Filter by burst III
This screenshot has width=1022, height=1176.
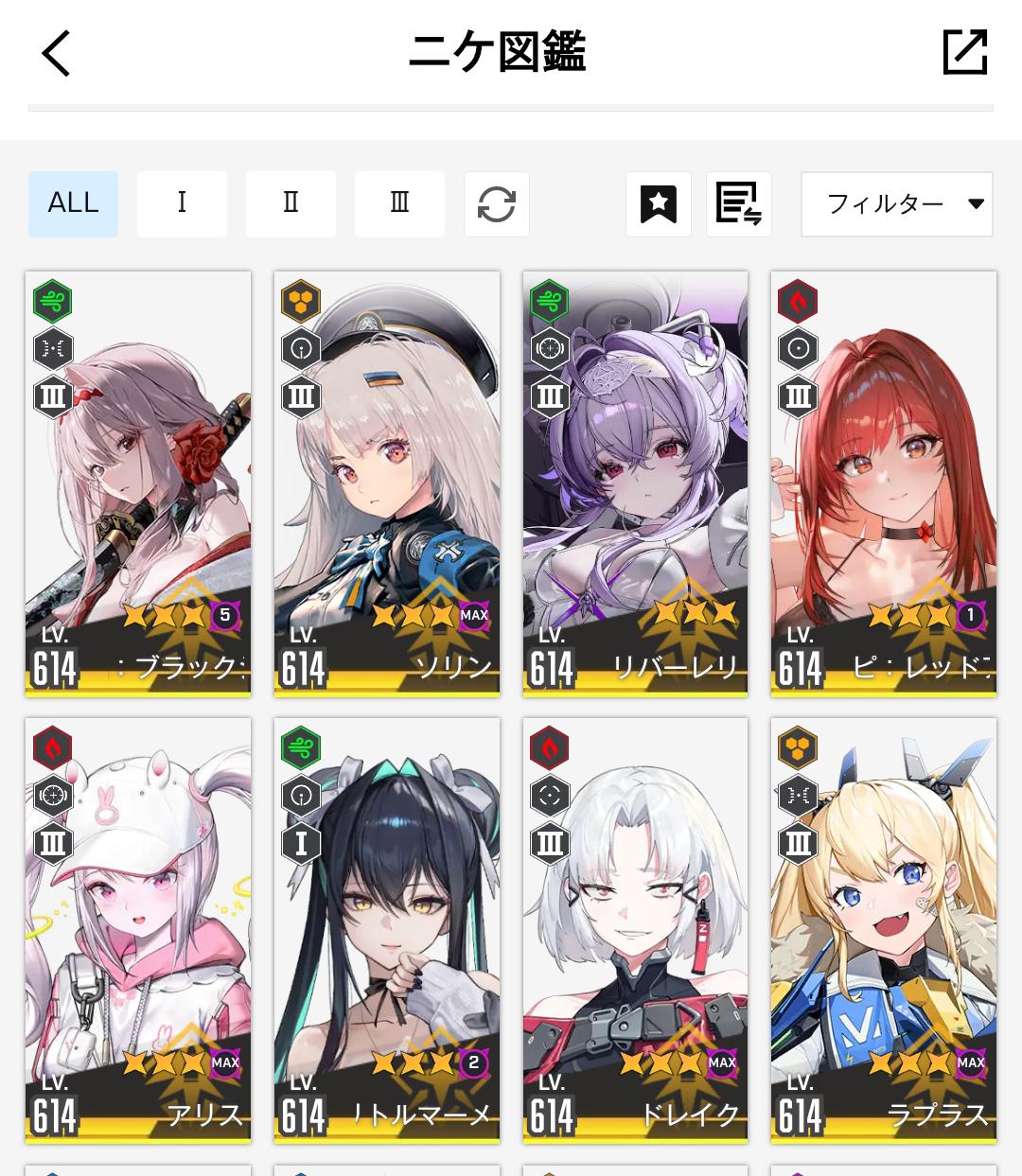tap(399, 203)
